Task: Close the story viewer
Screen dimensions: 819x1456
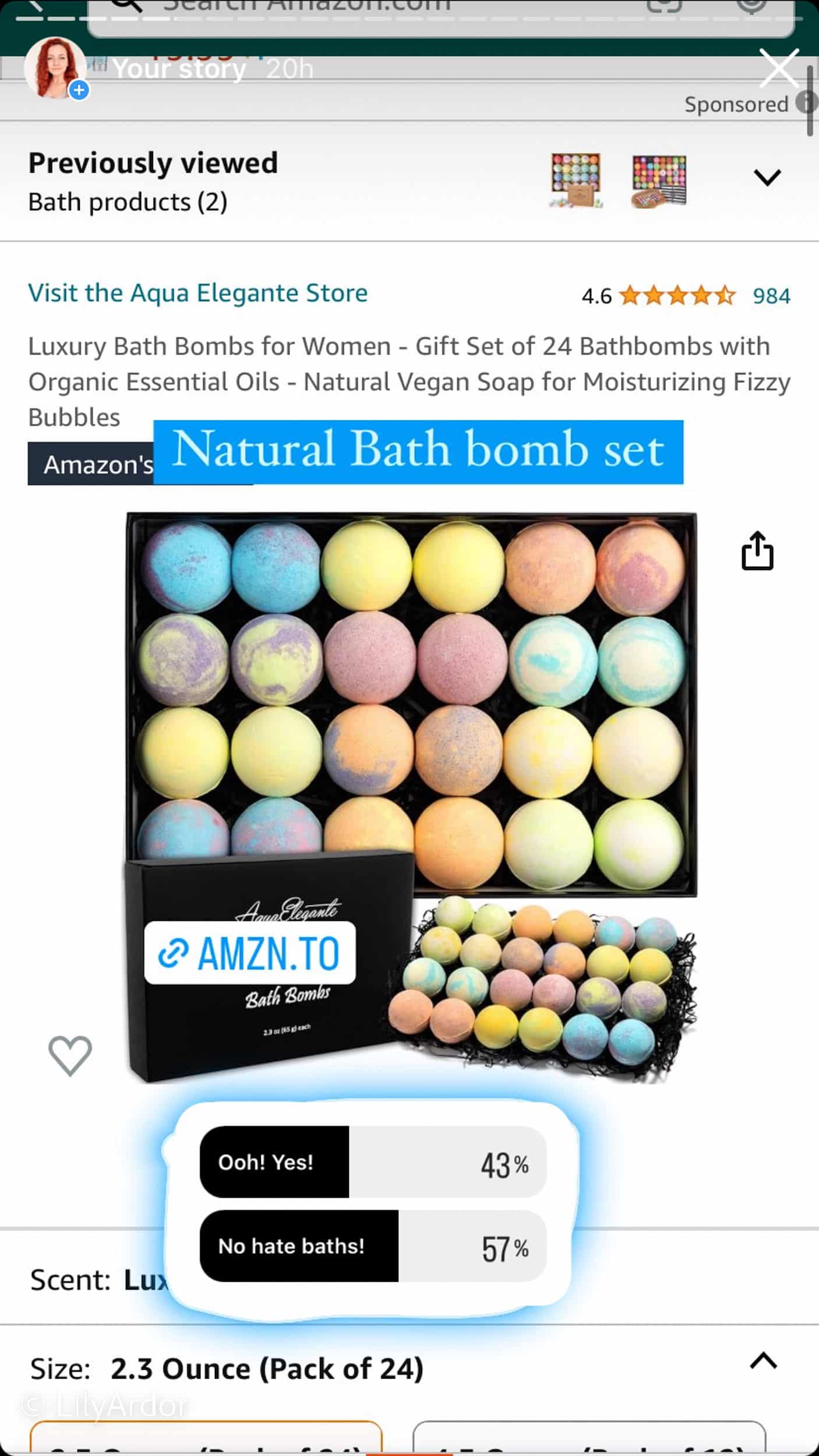Action: tap(779, 68)
